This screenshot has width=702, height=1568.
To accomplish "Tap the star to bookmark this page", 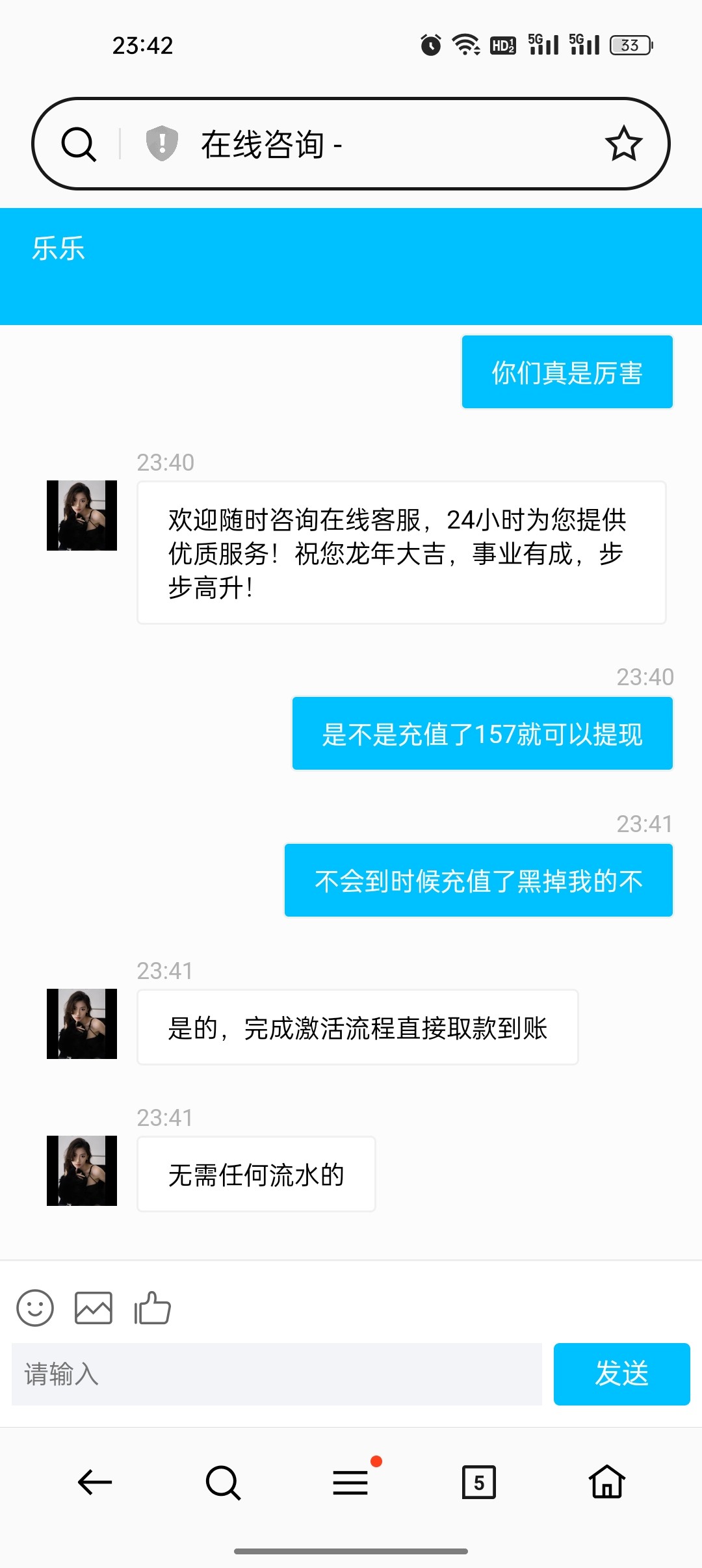I will [x=623, y=143].
